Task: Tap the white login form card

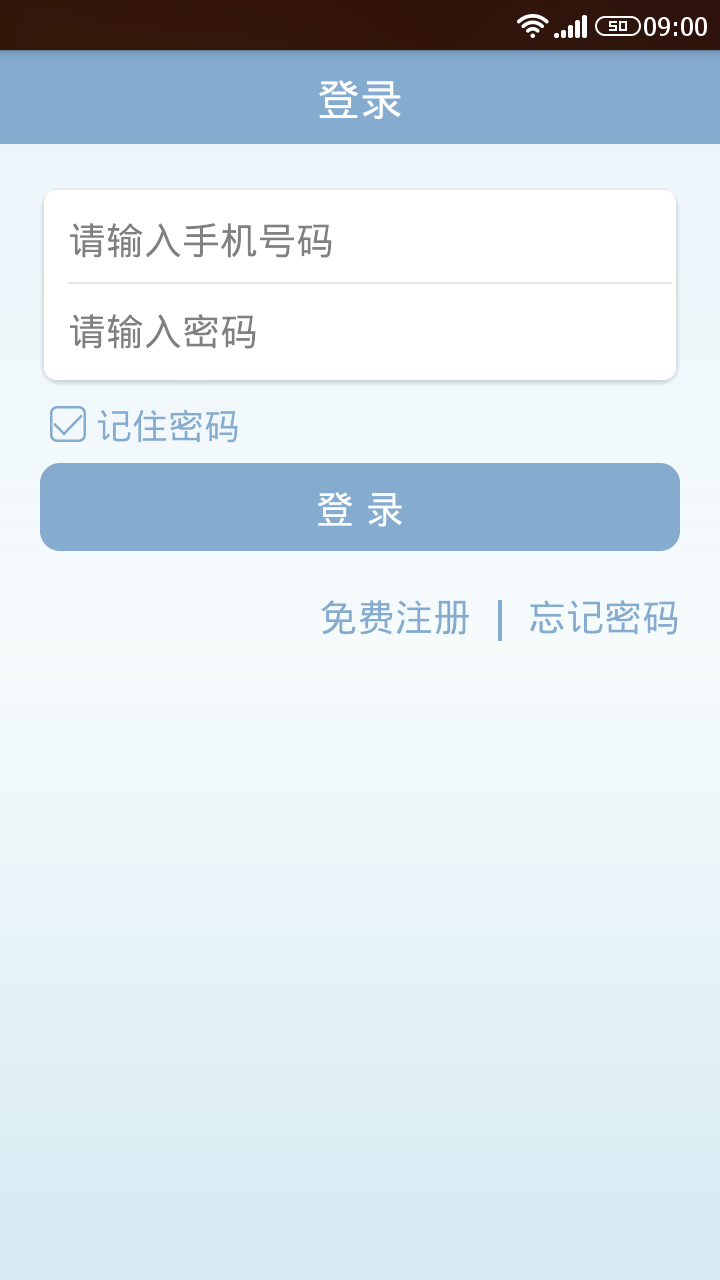Action: pos(360,283)
